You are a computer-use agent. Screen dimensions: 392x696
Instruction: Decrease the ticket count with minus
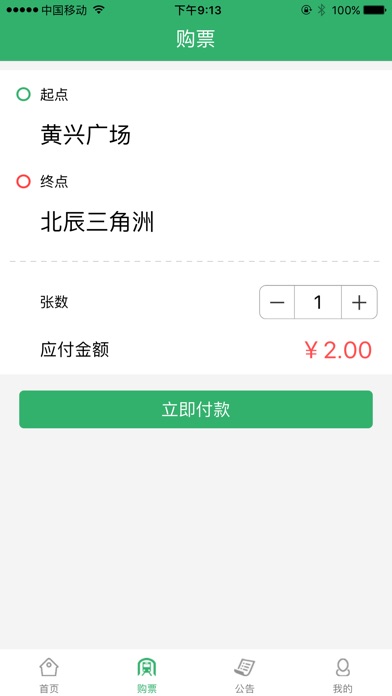277,302
